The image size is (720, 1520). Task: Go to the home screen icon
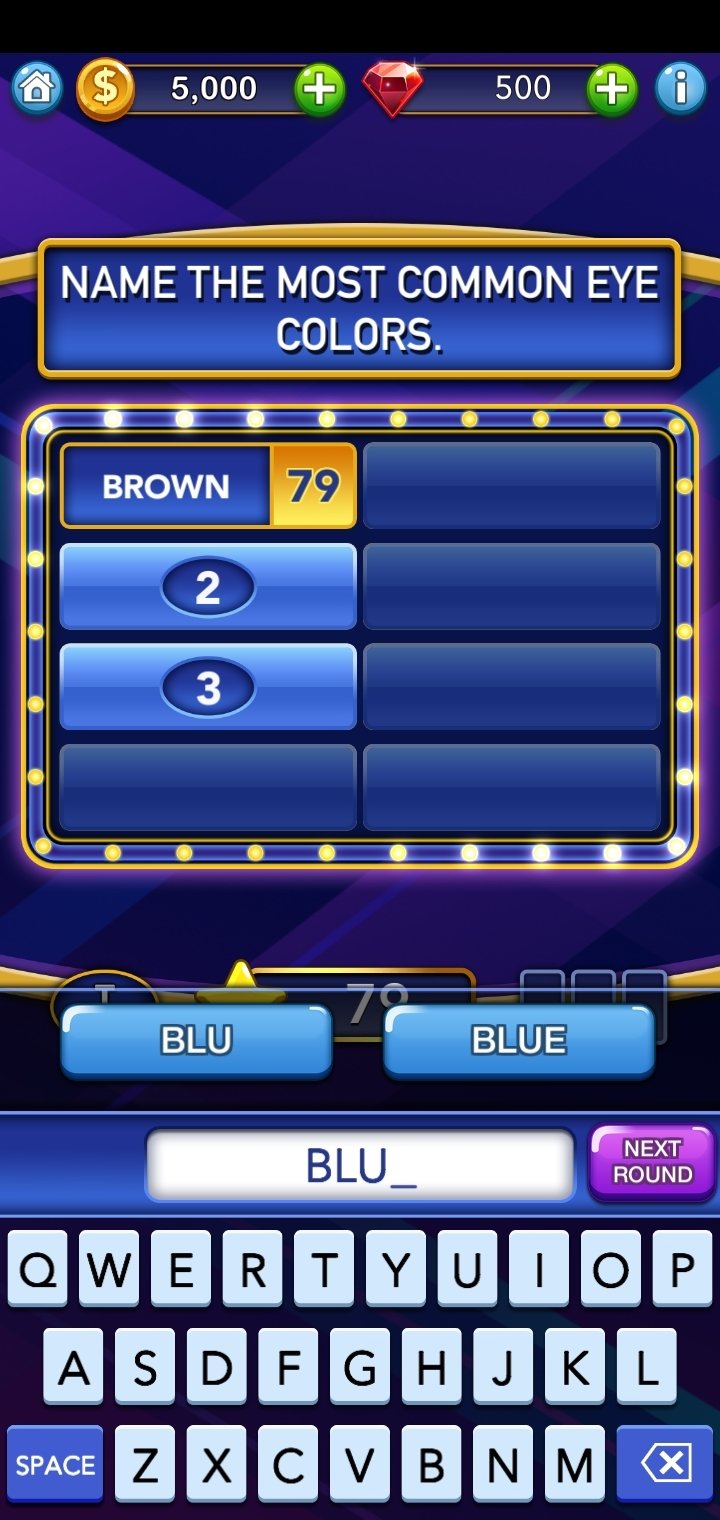(x=36, y=89)
